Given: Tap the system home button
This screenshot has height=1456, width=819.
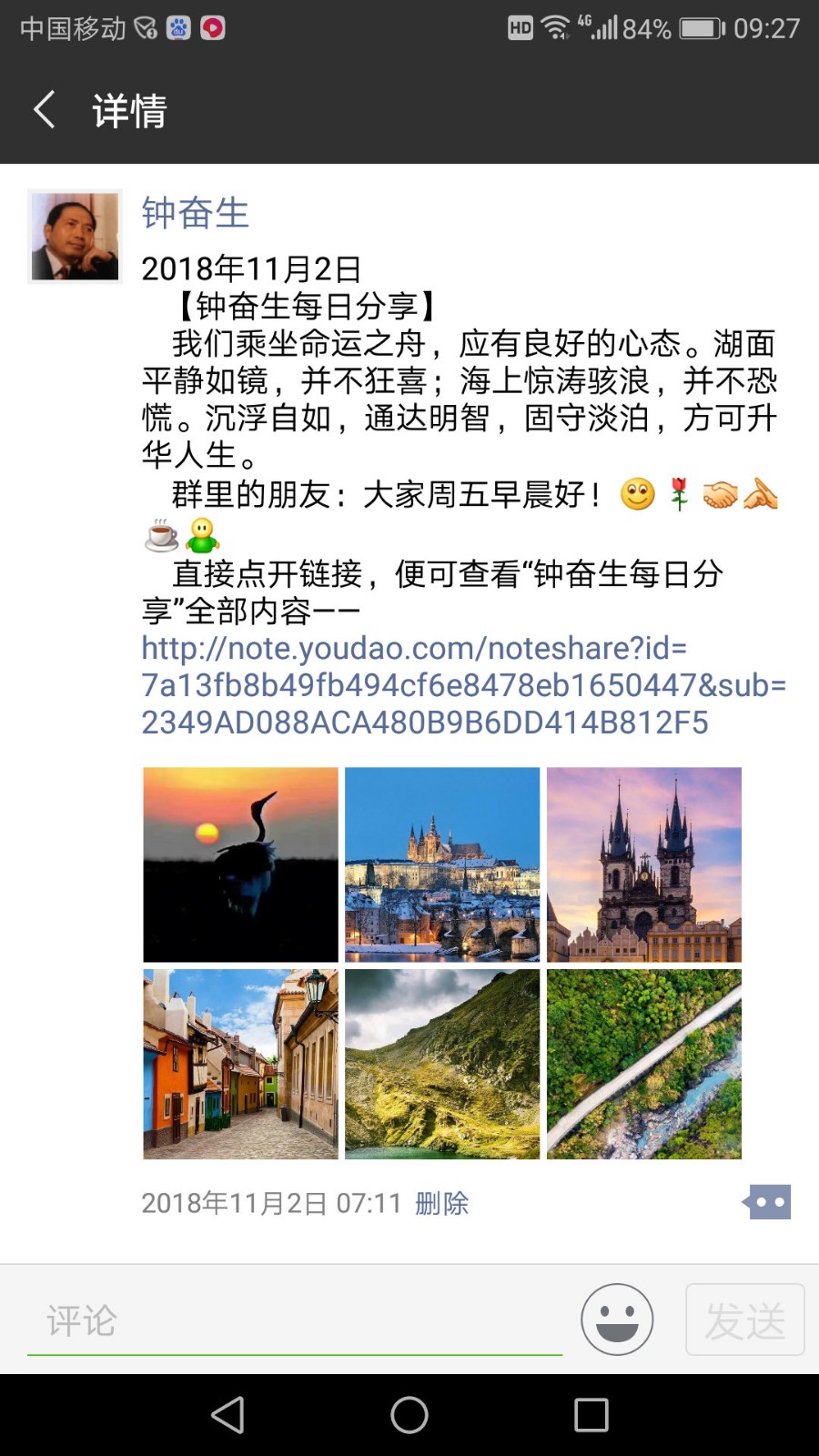Looking at the screenshot, I should point(409,1415).
